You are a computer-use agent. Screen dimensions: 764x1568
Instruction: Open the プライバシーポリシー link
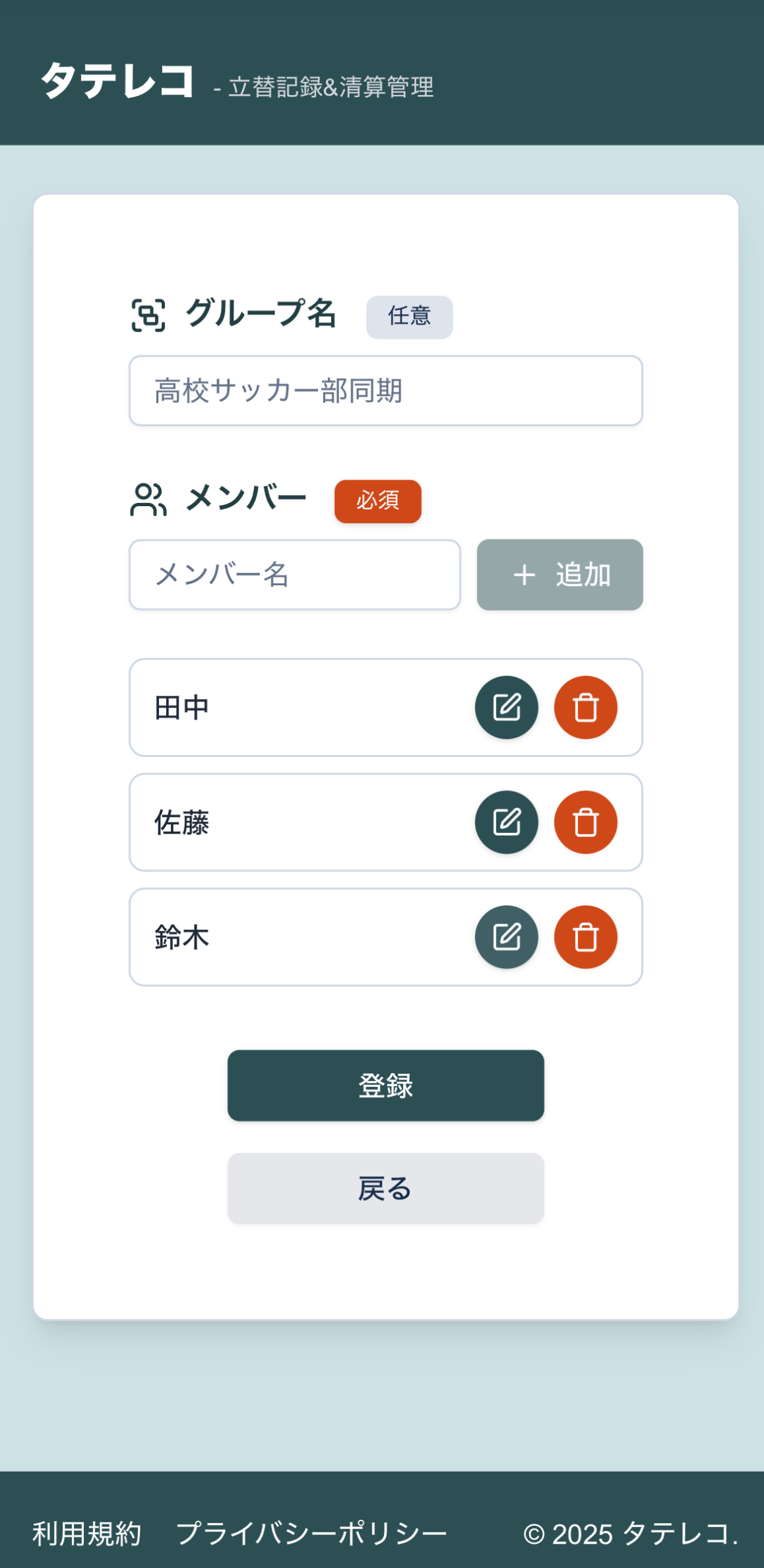(x=311, y=1532)
